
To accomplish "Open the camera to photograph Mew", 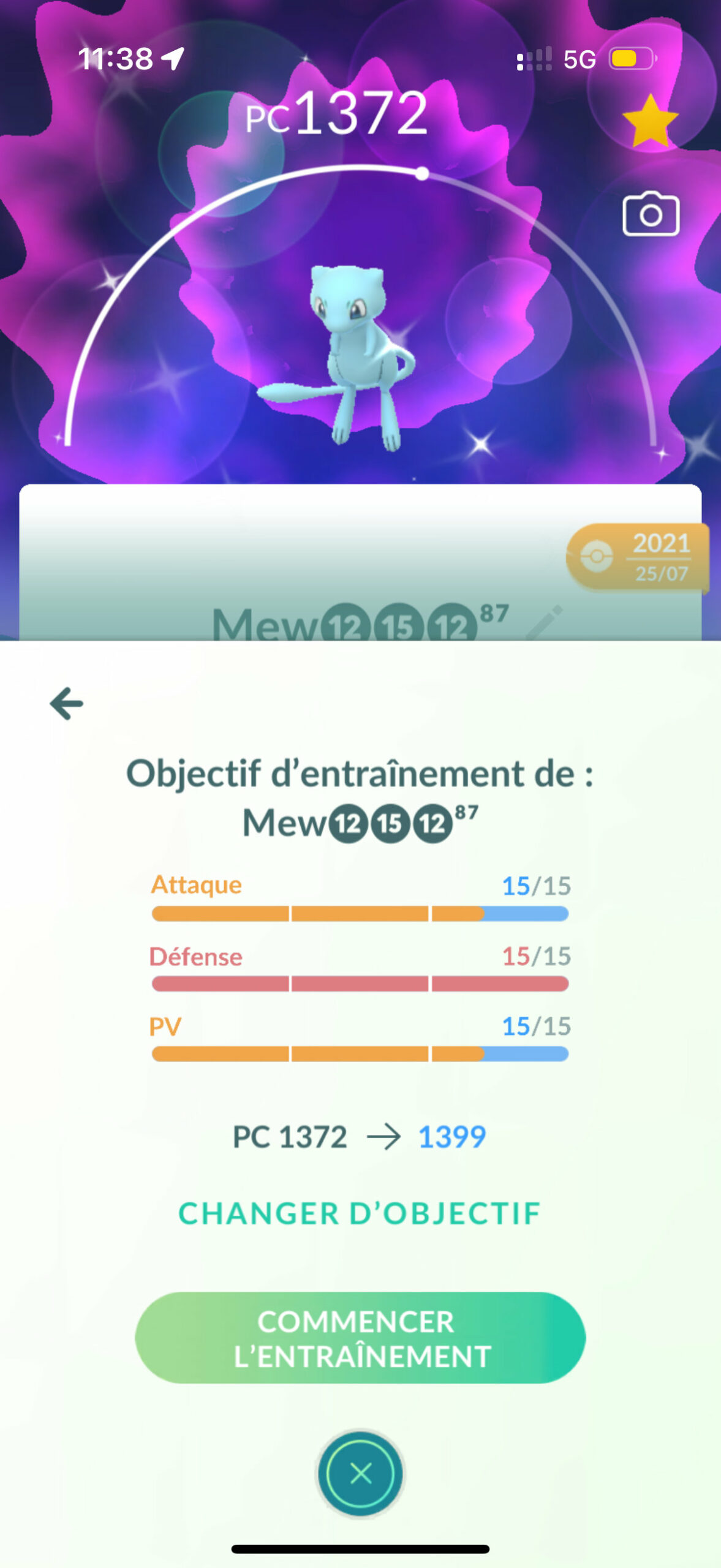I will click(651, 214).
